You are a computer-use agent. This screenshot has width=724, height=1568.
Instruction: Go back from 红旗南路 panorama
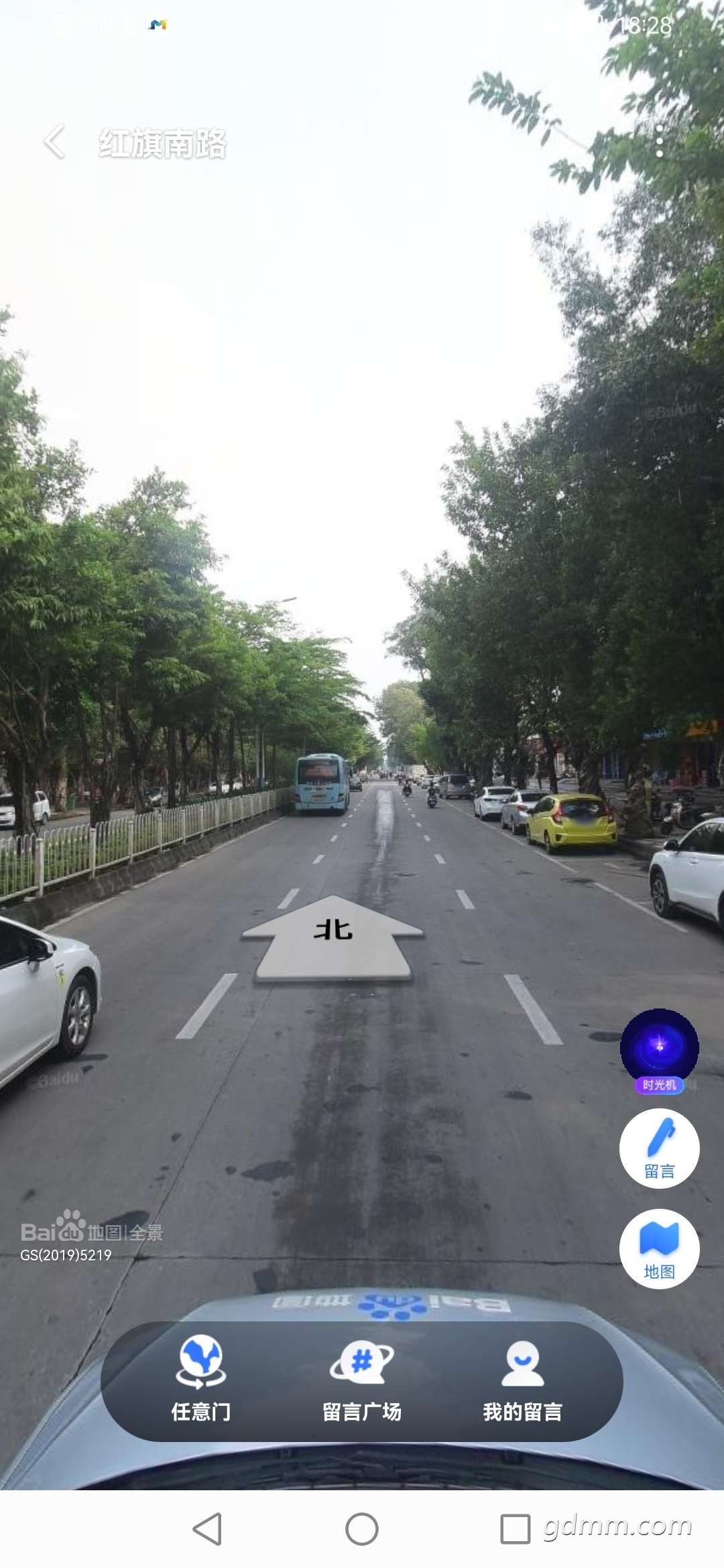[x=55, y=142]
